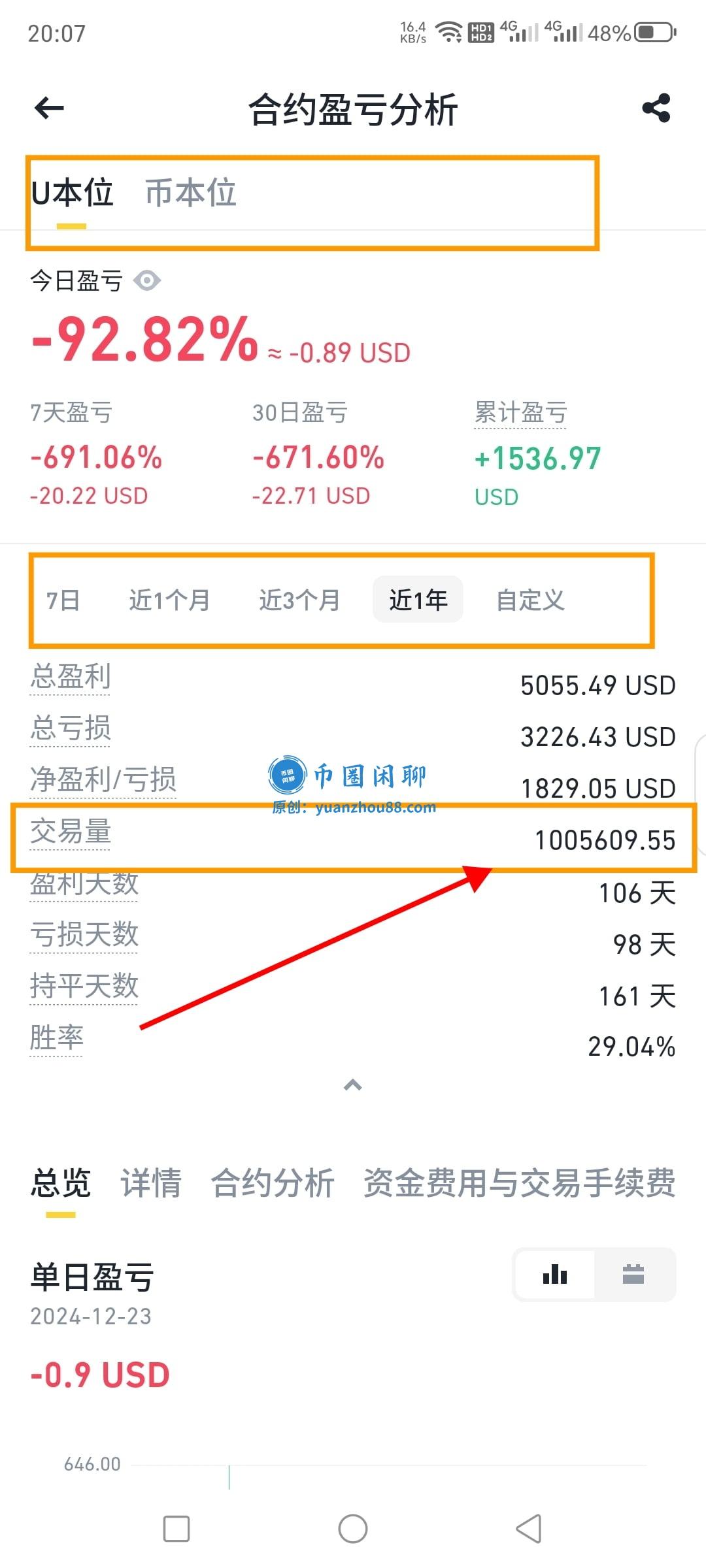This screenshot has width=706, height=1568.
Task: Select the 近1个月 time range
Action: [x=169, y=600]
